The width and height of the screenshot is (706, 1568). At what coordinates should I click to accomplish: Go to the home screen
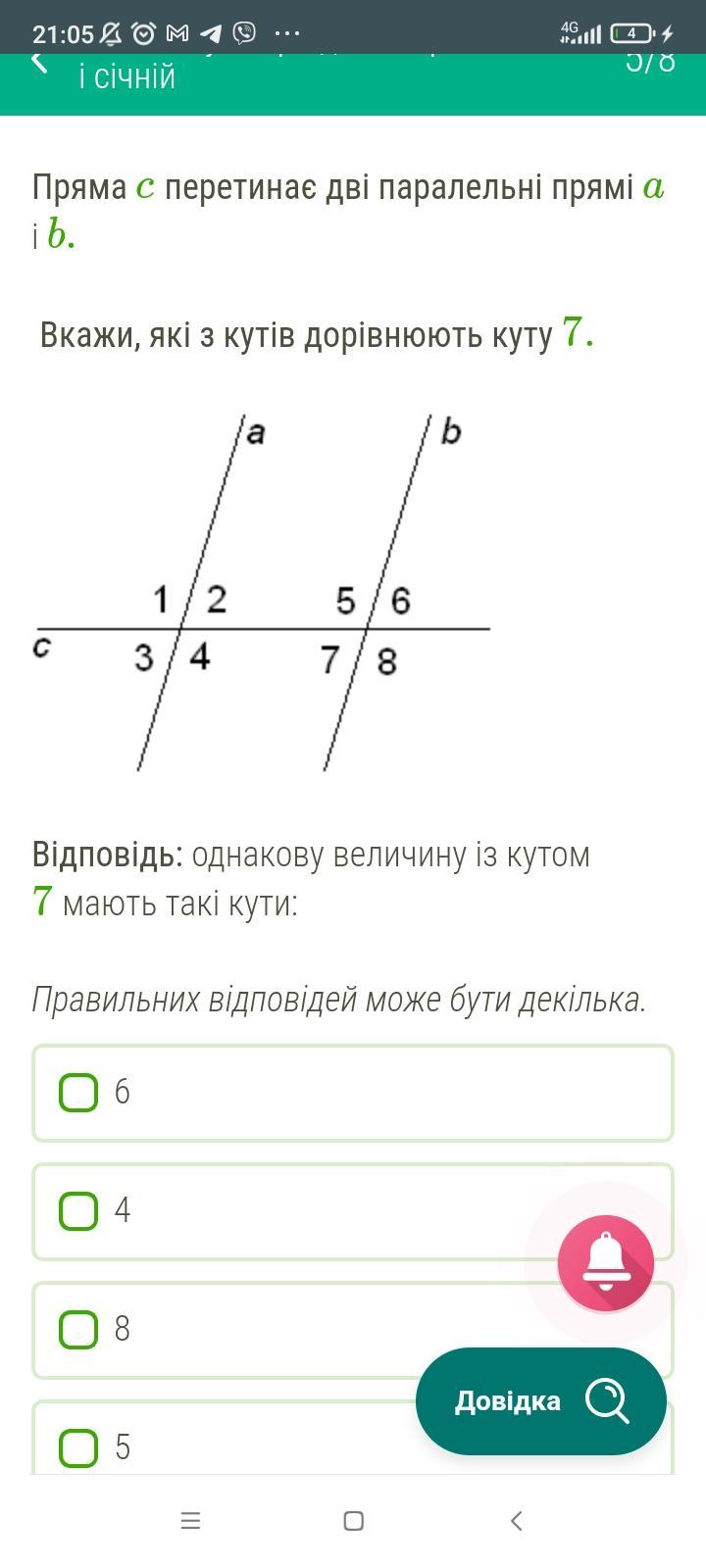pyautogui.click(x=354, y=1521)
